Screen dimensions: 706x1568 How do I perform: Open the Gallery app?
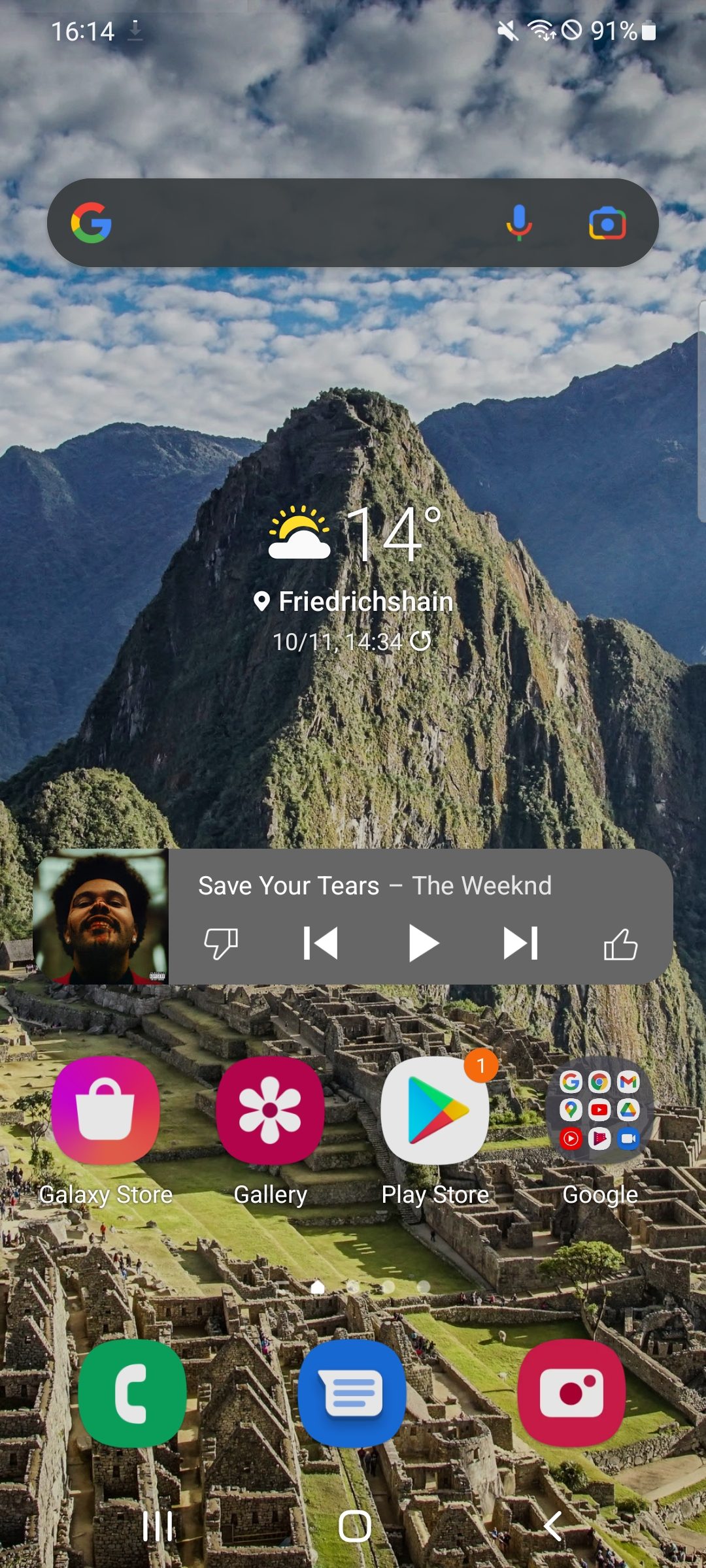tap(270, 1130)
